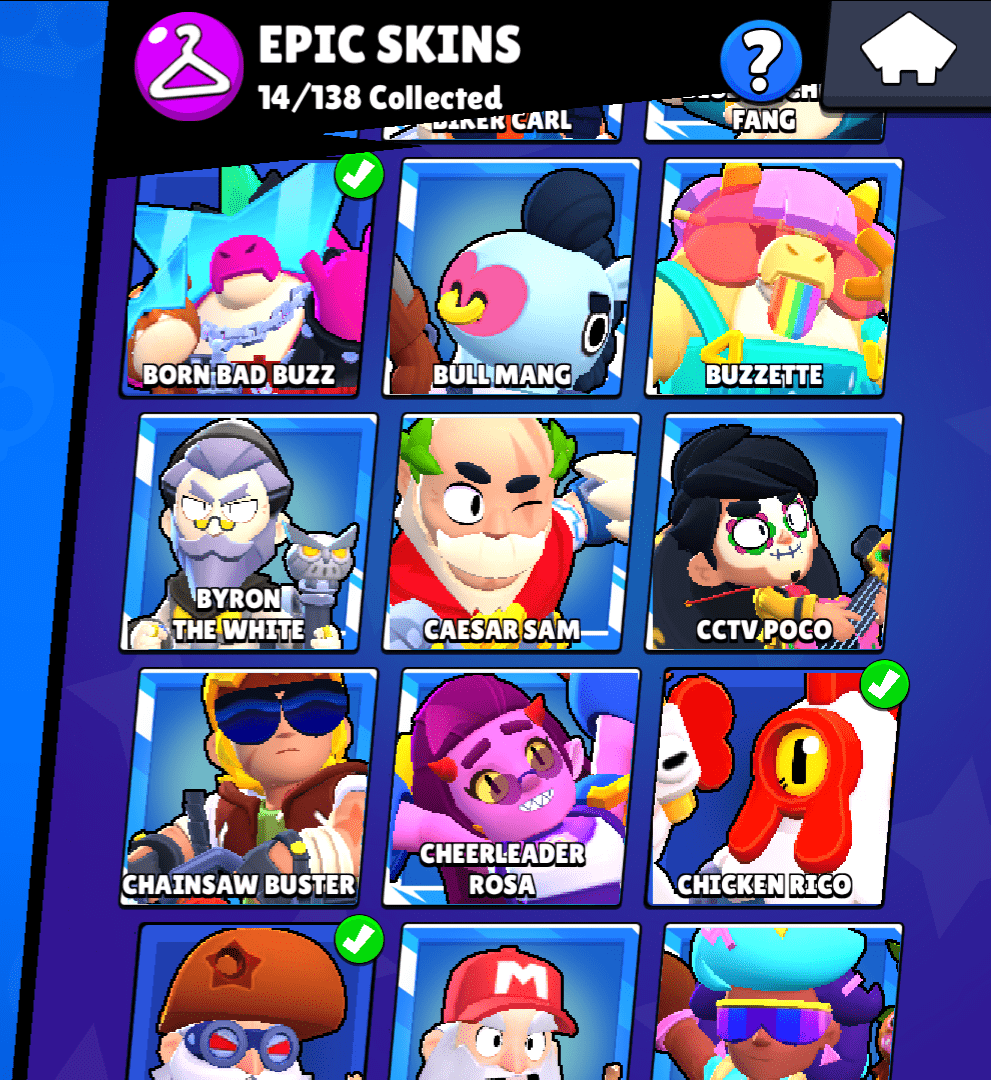Open the question mark help icon
This screenshot has height=1080, width=991.
coord(760,60)
